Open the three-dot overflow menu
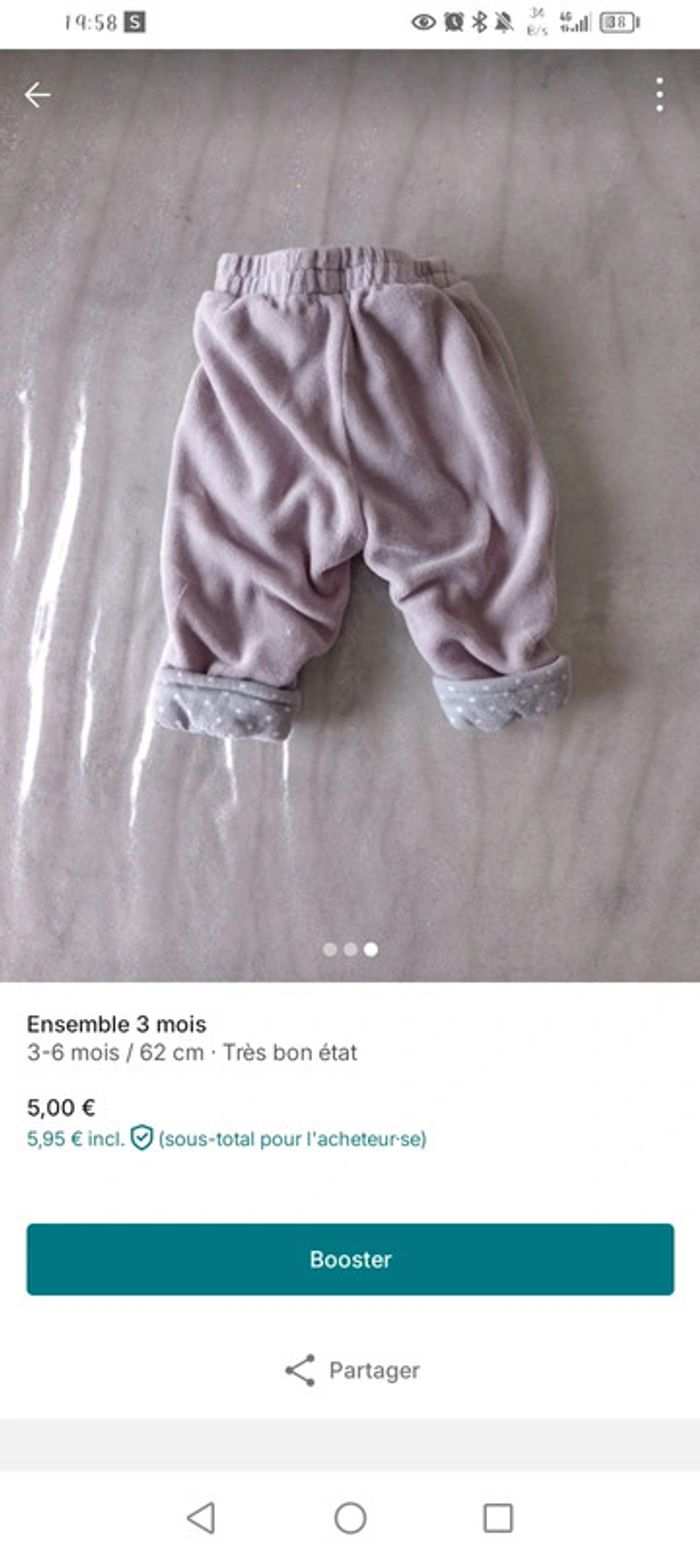This screenshot has height=1556, width=700. point(659,95)
